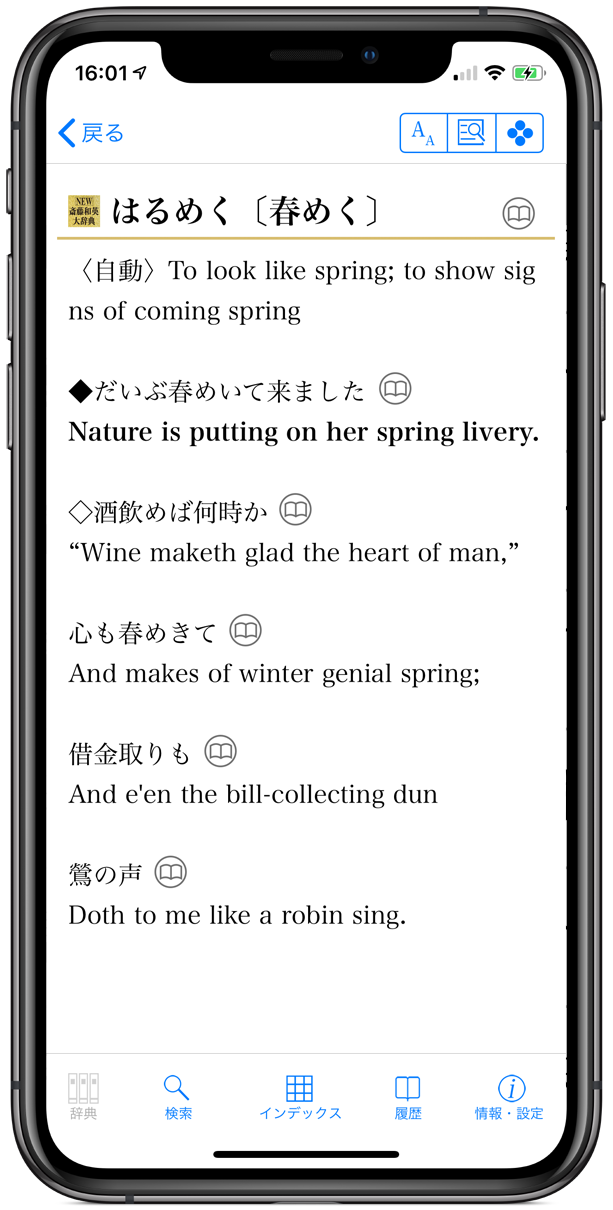Tap the book icon after だいぶ春めいて来ました

tap(395, 389)
